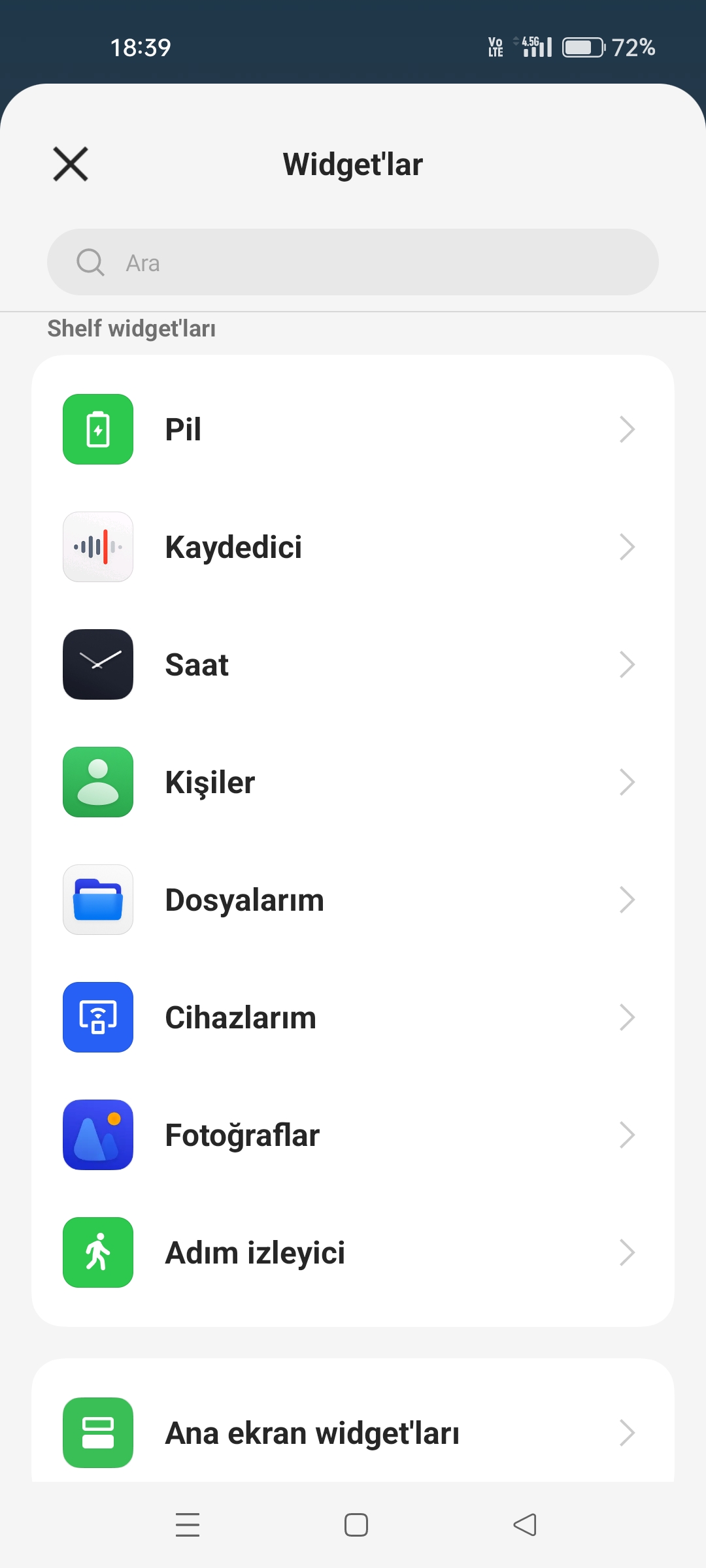706x1568 pixels.
Task: Select the Saat widget row
Action: (353, 664)
